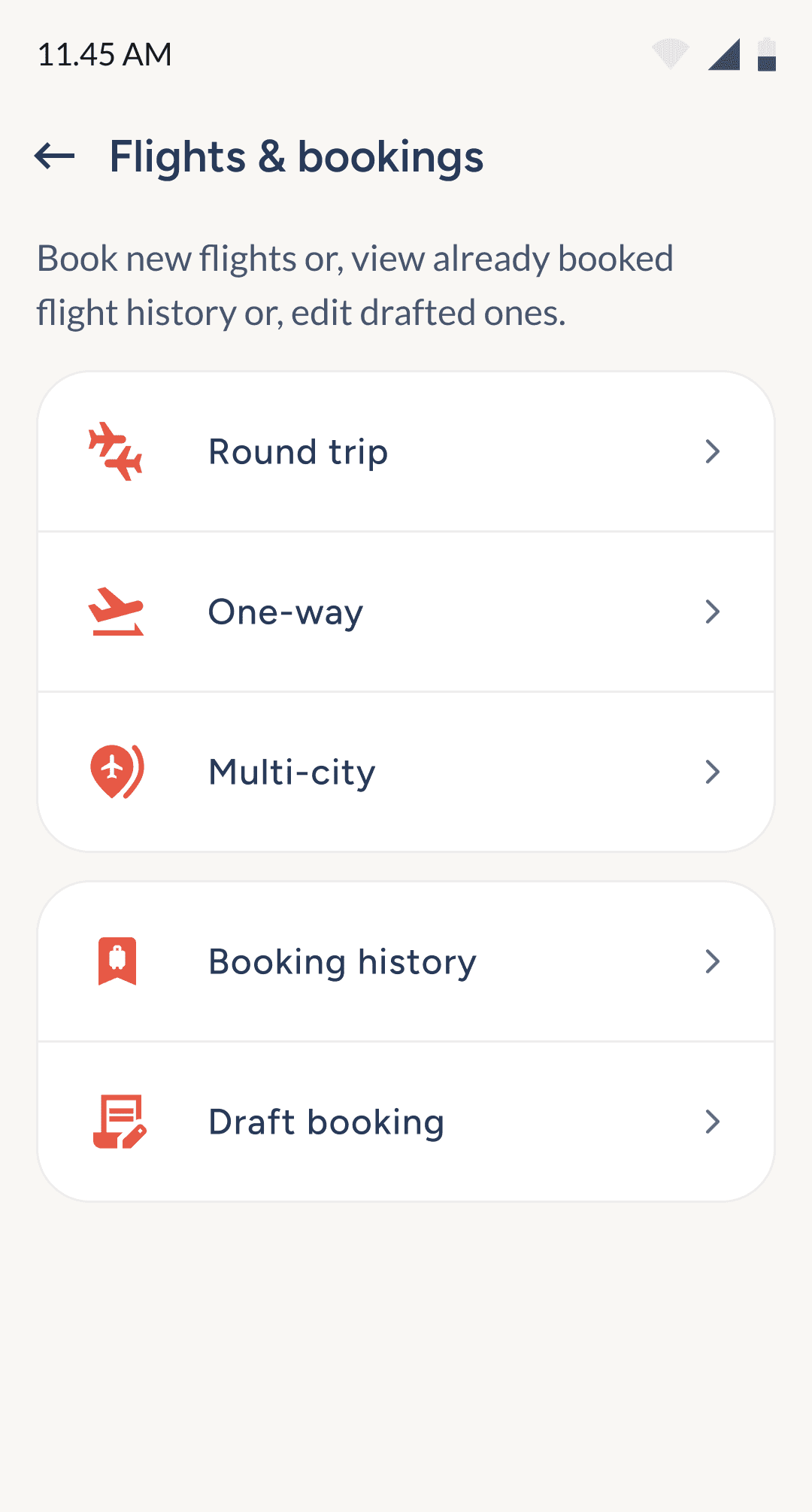Open the Round trip booking option

[406, 452]
